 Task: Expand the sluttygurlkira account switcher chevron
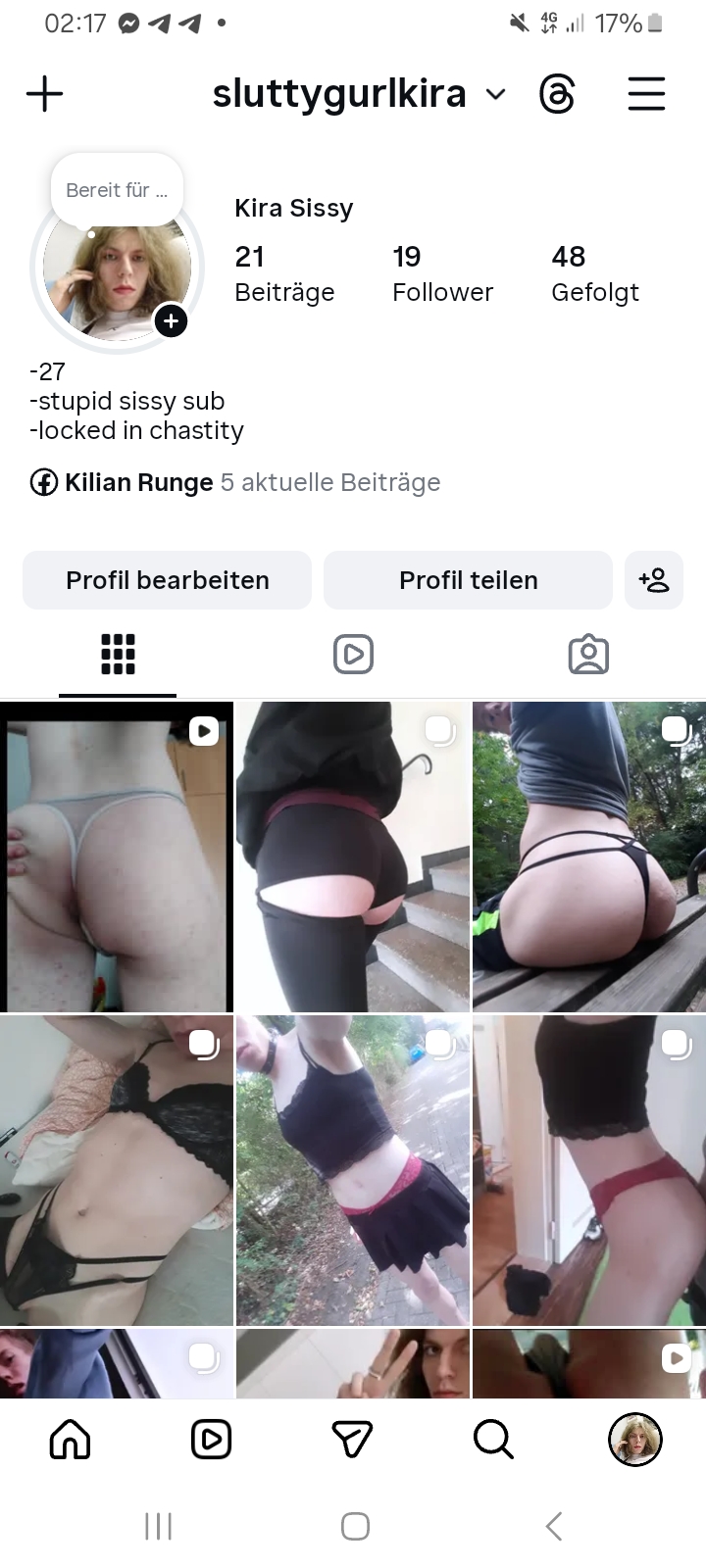coord(495,95)
